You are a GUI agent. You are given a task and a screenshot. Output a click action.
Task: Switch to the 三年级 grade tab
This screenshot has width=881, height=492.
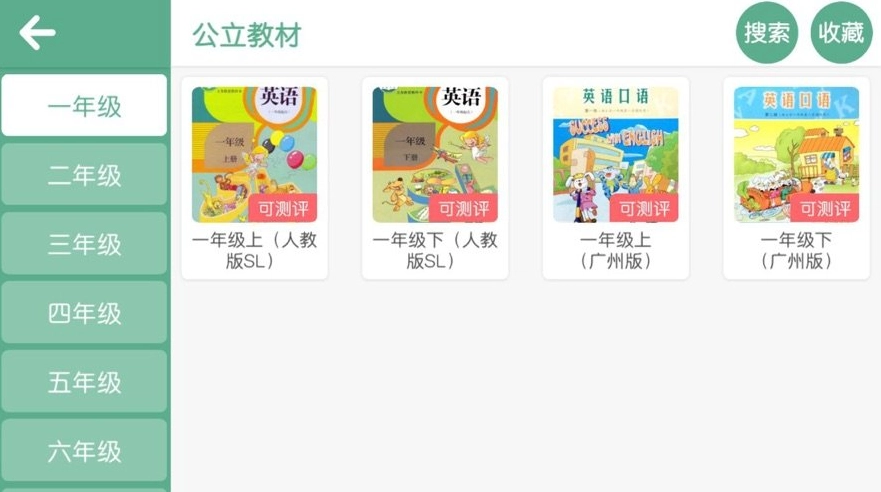(x=84, y=244)
